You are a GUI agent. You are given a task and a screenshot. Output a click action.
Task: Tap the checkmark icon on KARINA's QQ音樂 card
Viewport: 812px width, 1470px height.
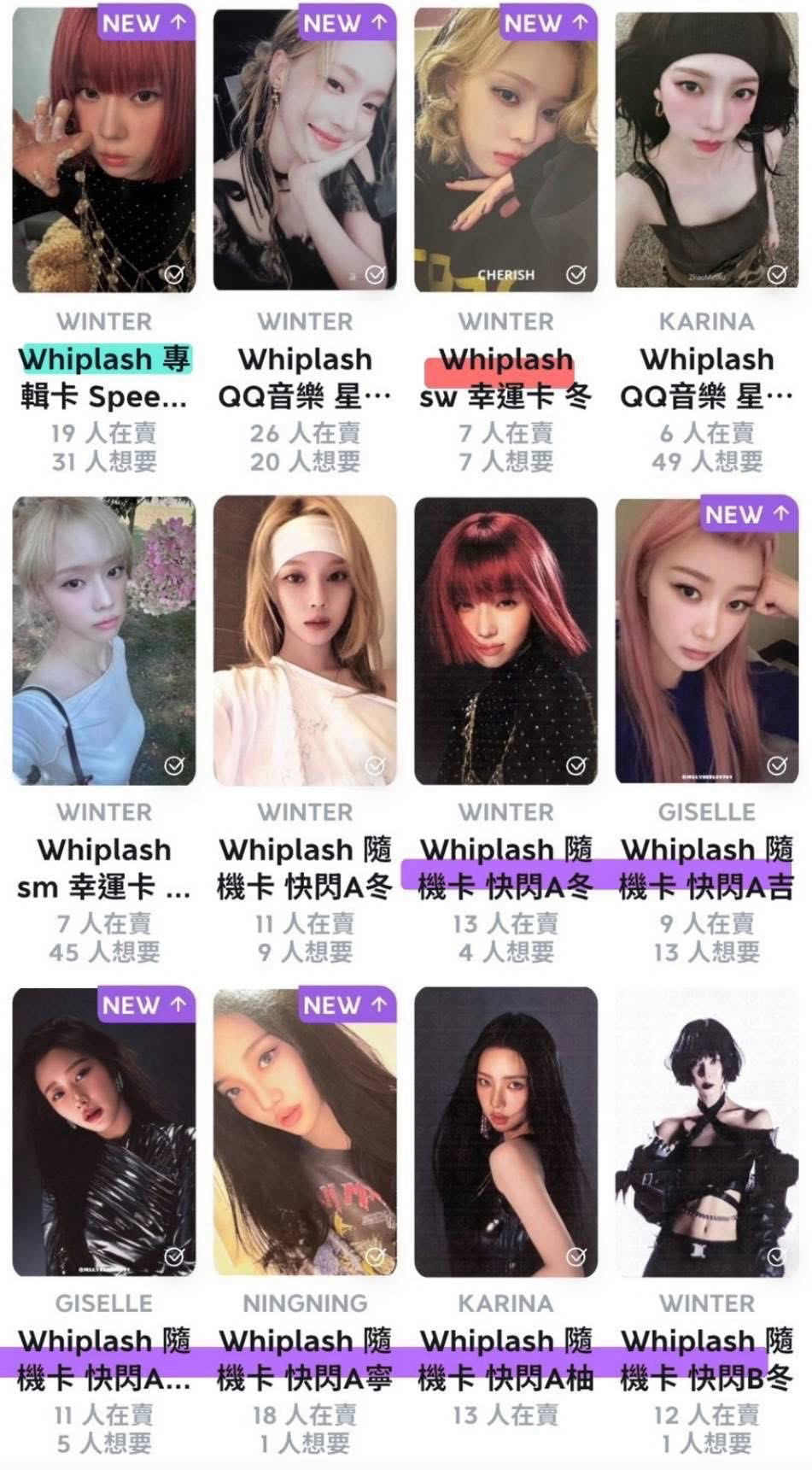click(775, 274)
